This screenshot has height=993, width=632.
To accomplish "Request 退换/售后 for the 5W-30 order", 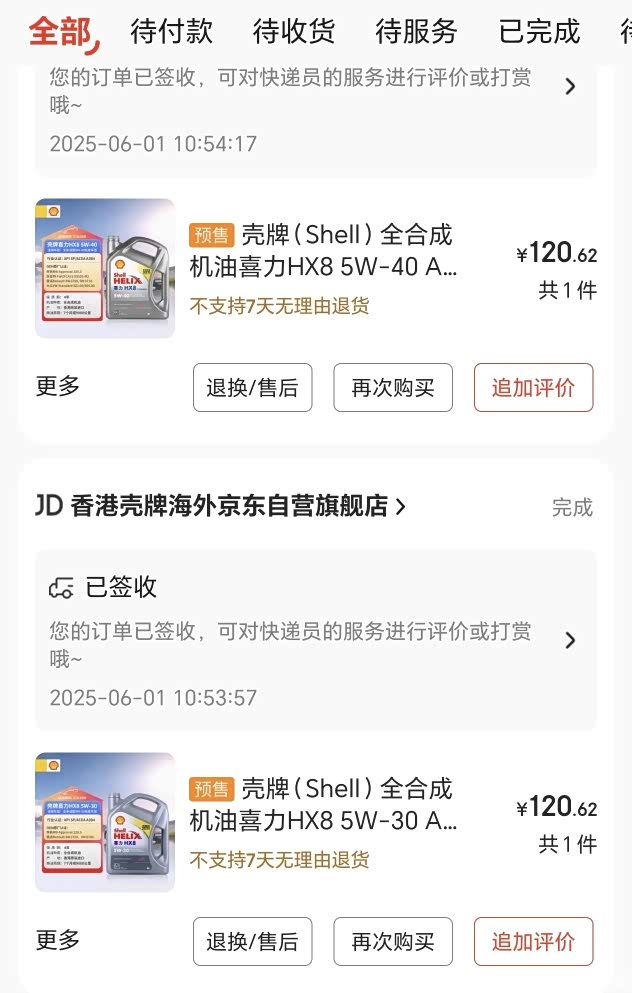I will click(x=252, y=942).
